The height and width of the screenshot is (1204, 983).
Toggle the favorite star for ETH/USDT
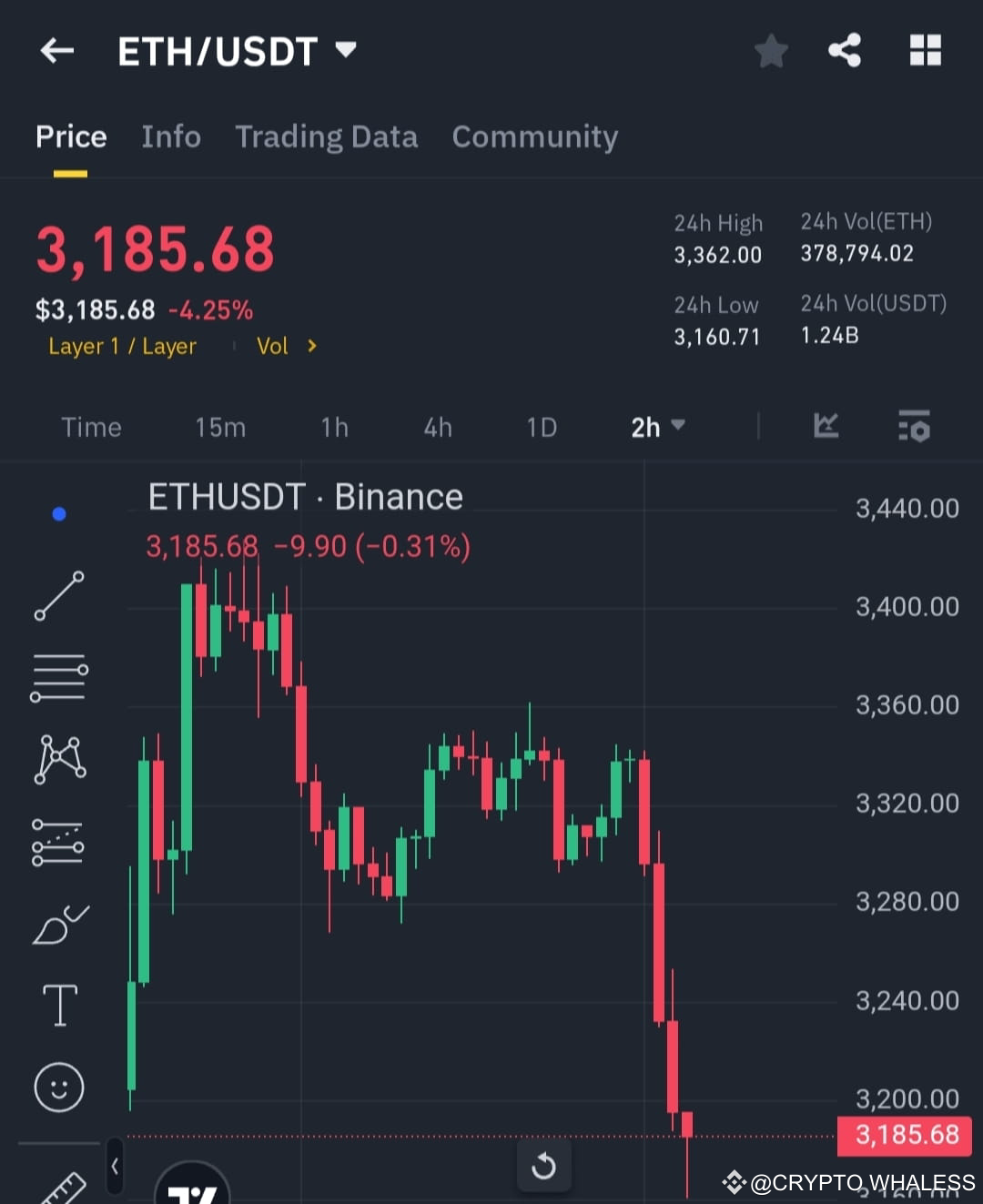point(770,51)
